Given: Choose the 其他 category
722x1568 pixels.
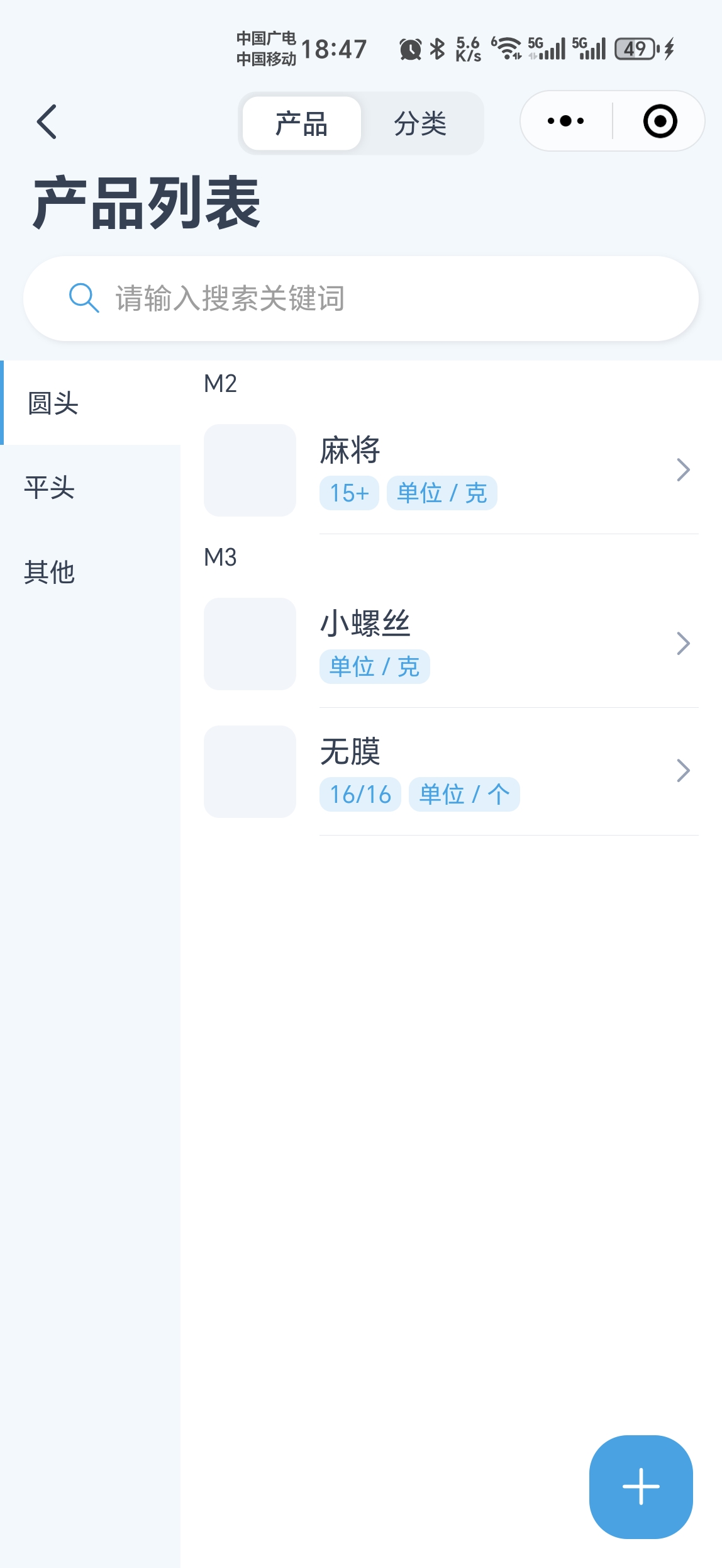Looking at the screenshot, I should [50, 572].
